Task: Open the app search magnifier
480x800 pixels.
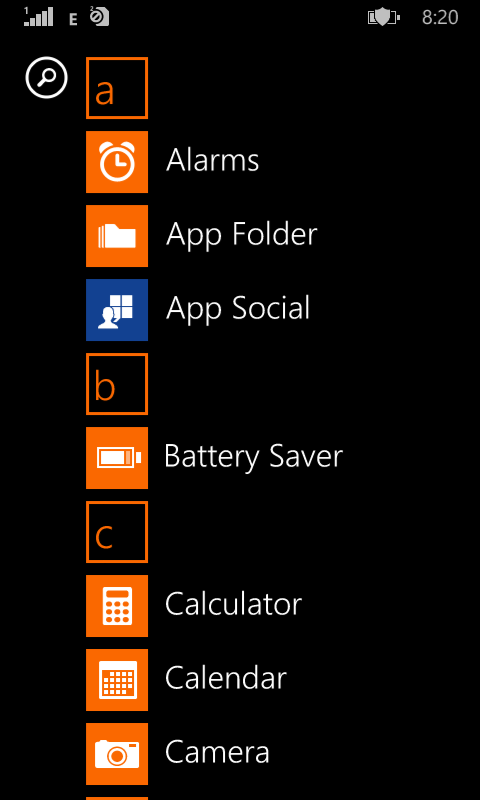Action: (x=46, y=78)
